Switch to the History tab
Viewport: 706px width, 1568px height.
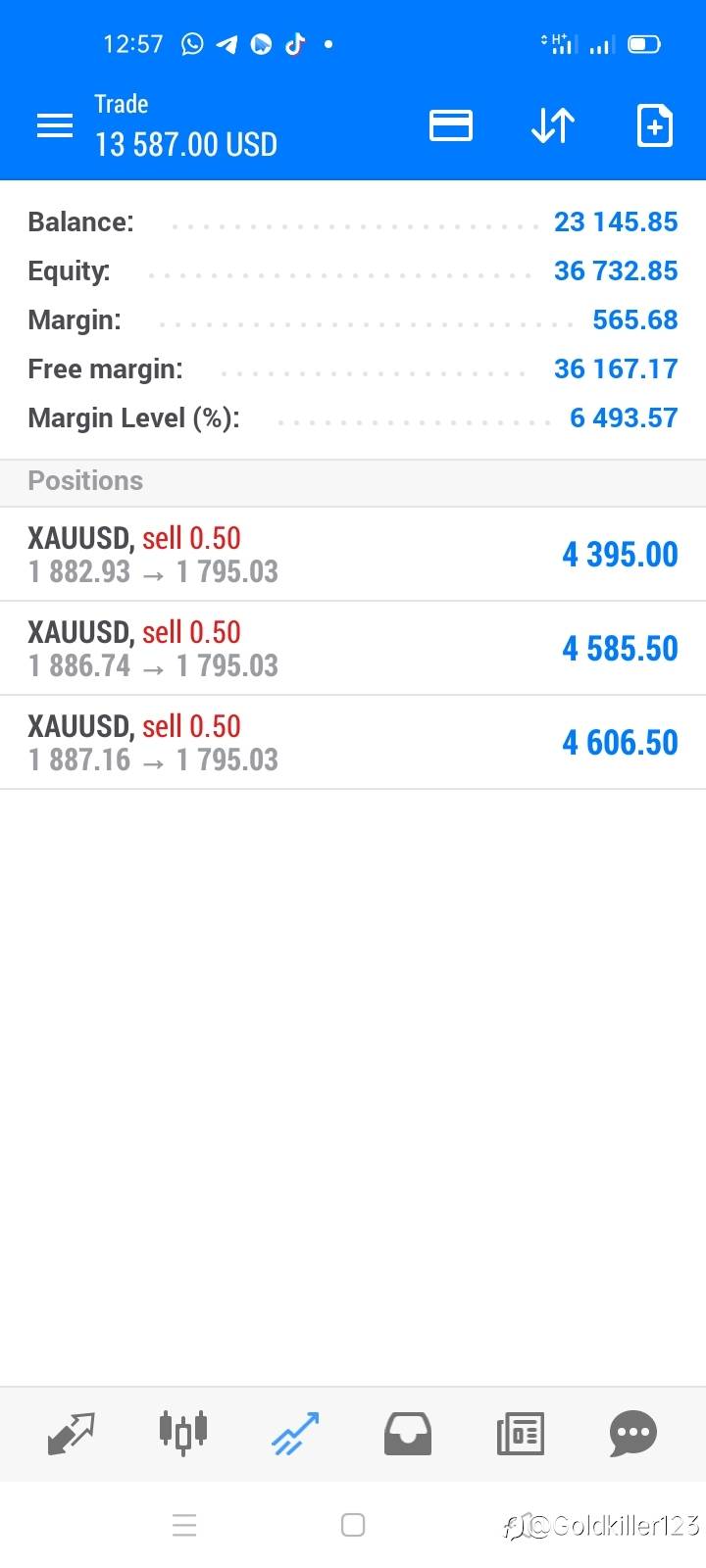point(407,1434)
